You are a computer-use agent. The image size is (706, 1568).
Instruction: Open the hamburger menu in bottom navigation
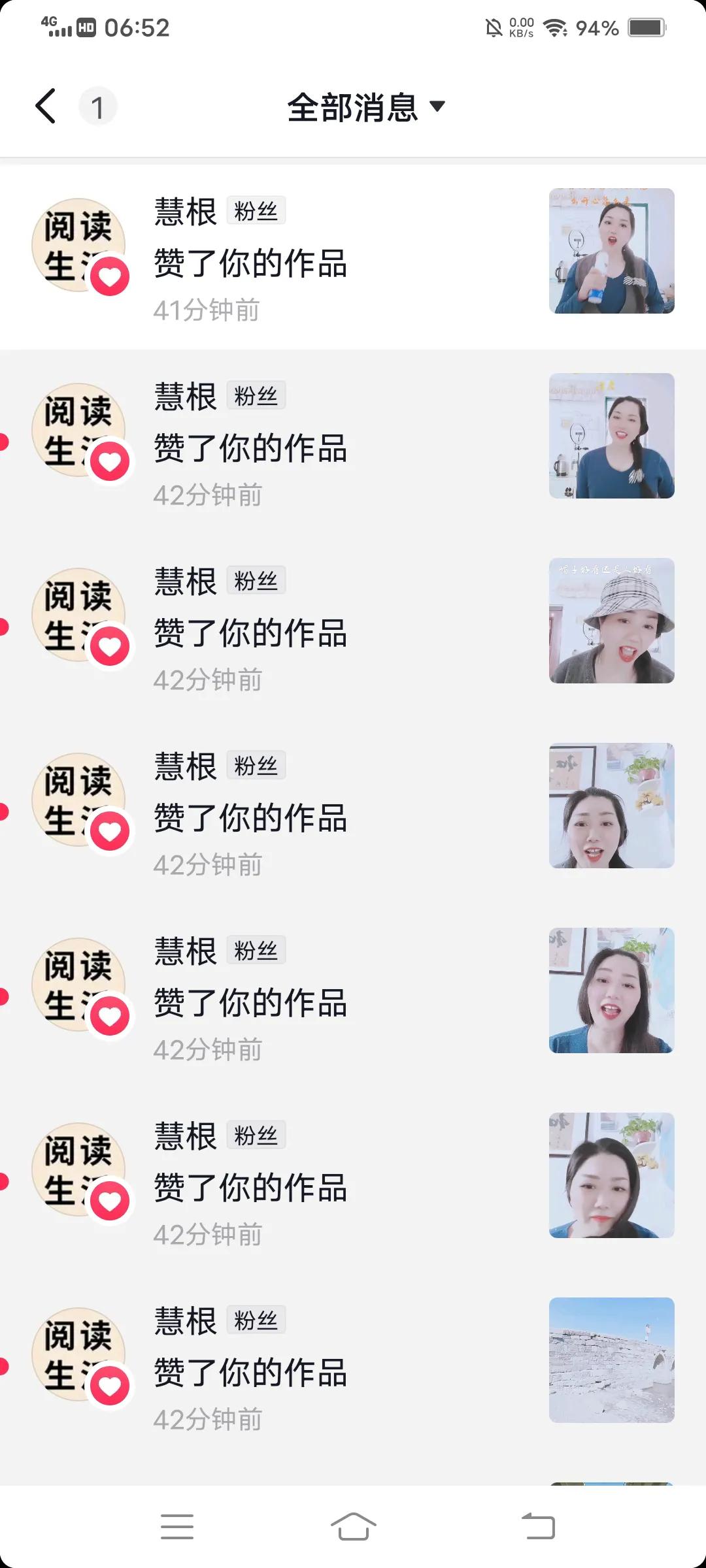click(x=176, y=1527)
